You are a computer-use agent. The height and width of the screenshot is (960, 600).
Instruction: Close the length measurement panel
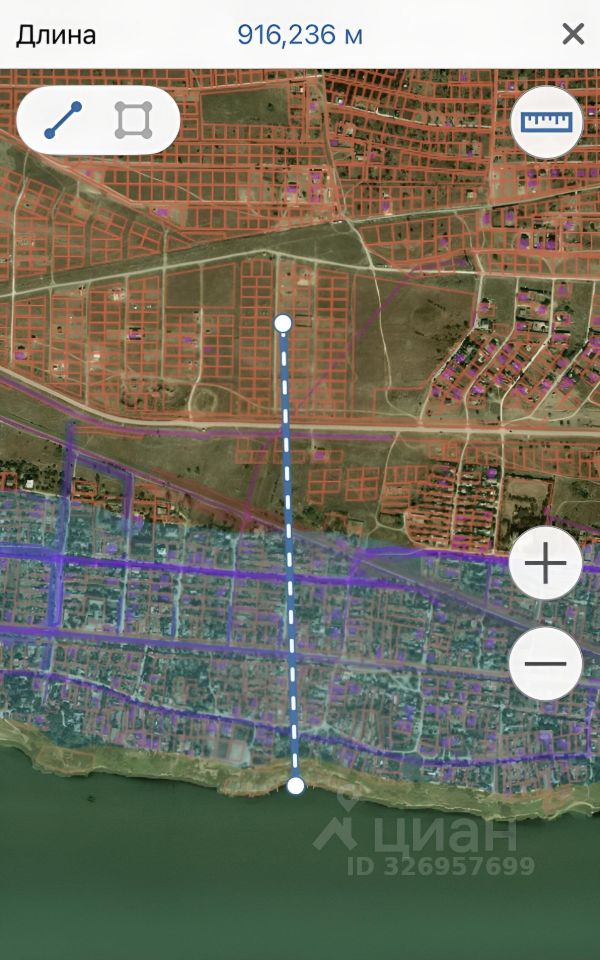click(x=573, y=34)
